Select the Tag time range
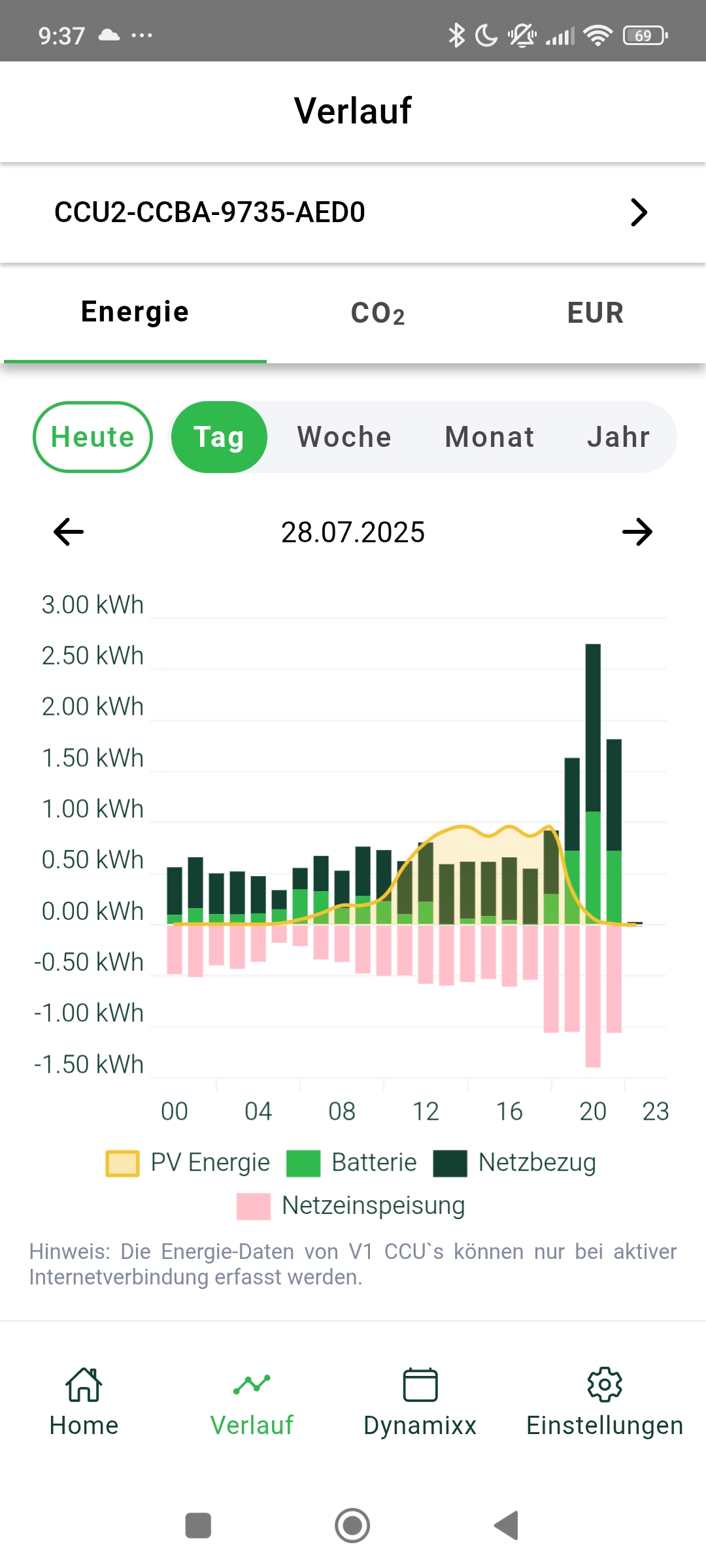 (219, 437)
